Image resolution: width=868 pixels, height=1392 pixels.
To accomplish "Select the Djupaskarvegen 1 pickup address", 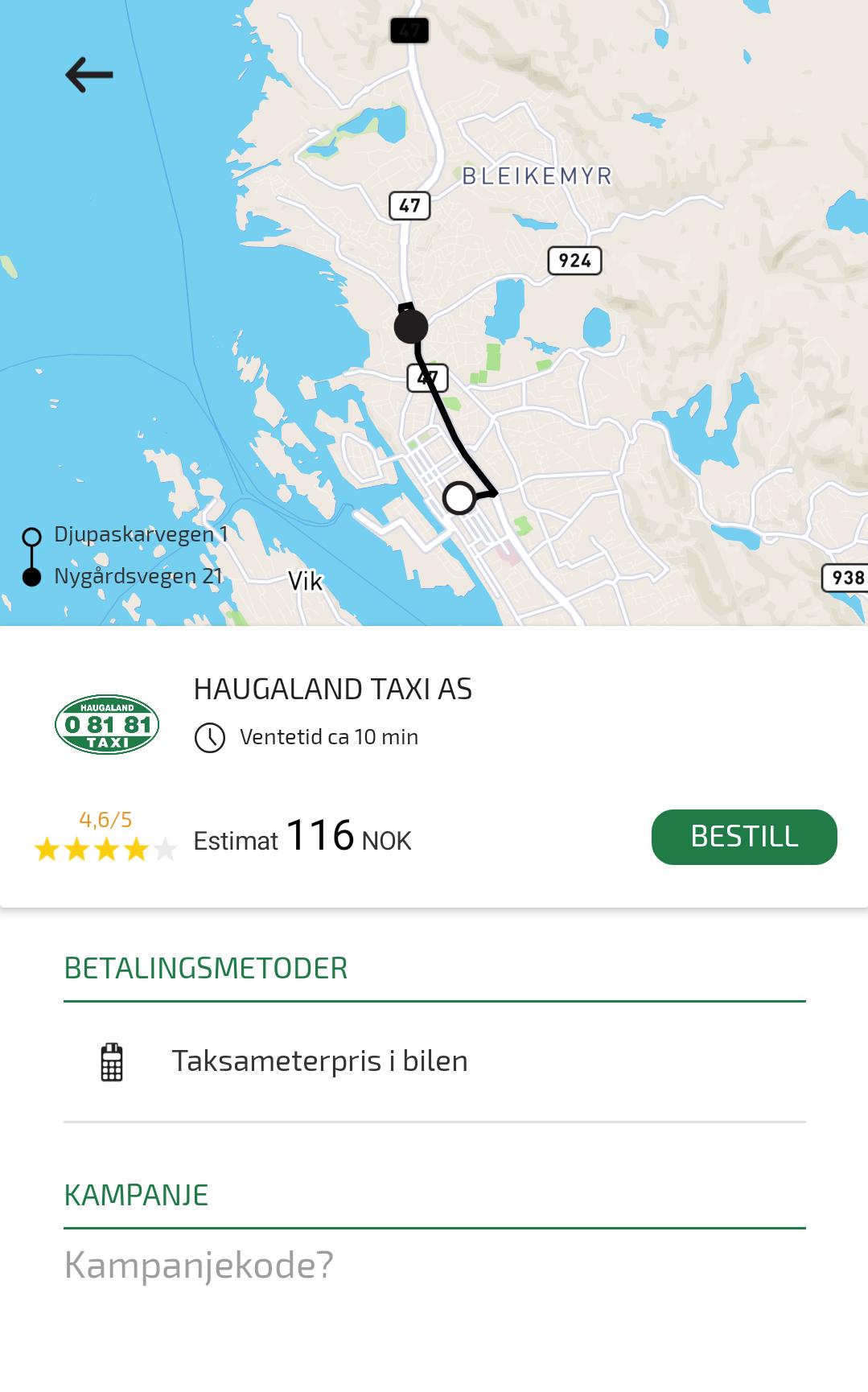I will tap(140, 535).
